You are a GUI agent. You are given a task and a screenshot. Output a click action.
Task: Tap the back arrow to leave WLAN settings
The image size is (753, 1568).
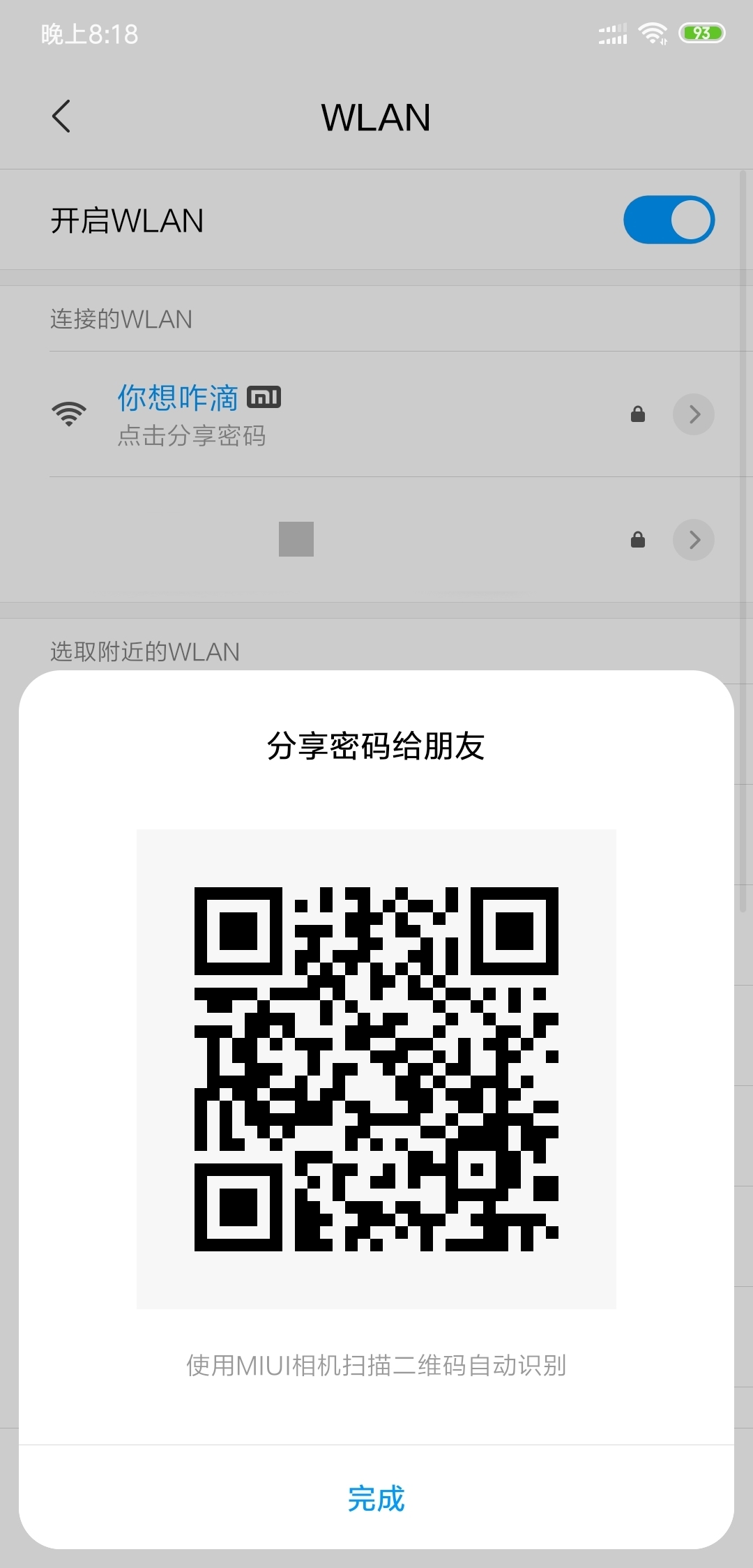(x=62, y=117)
